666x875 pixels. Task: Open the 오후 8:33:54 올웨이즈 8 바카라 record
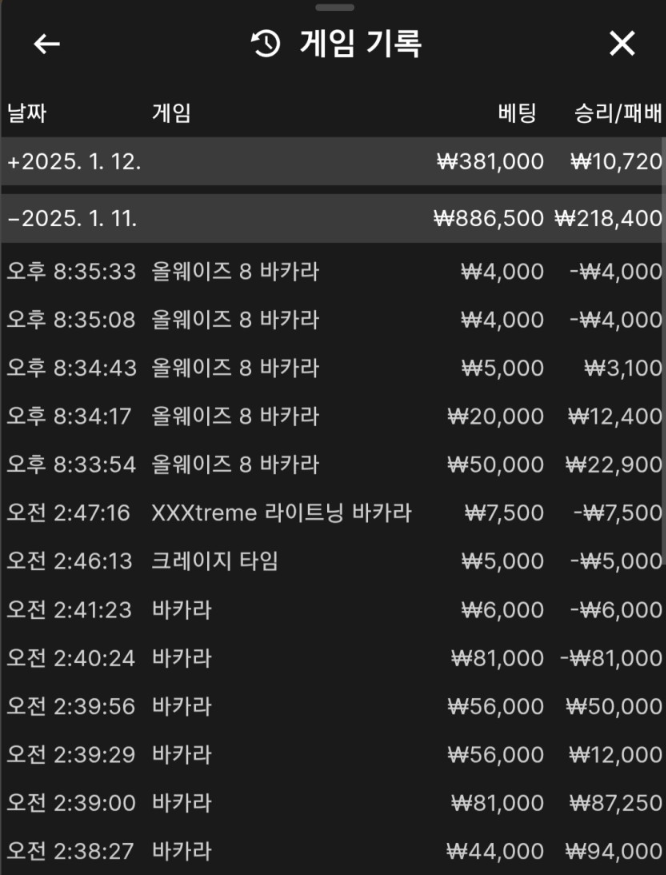333,465
